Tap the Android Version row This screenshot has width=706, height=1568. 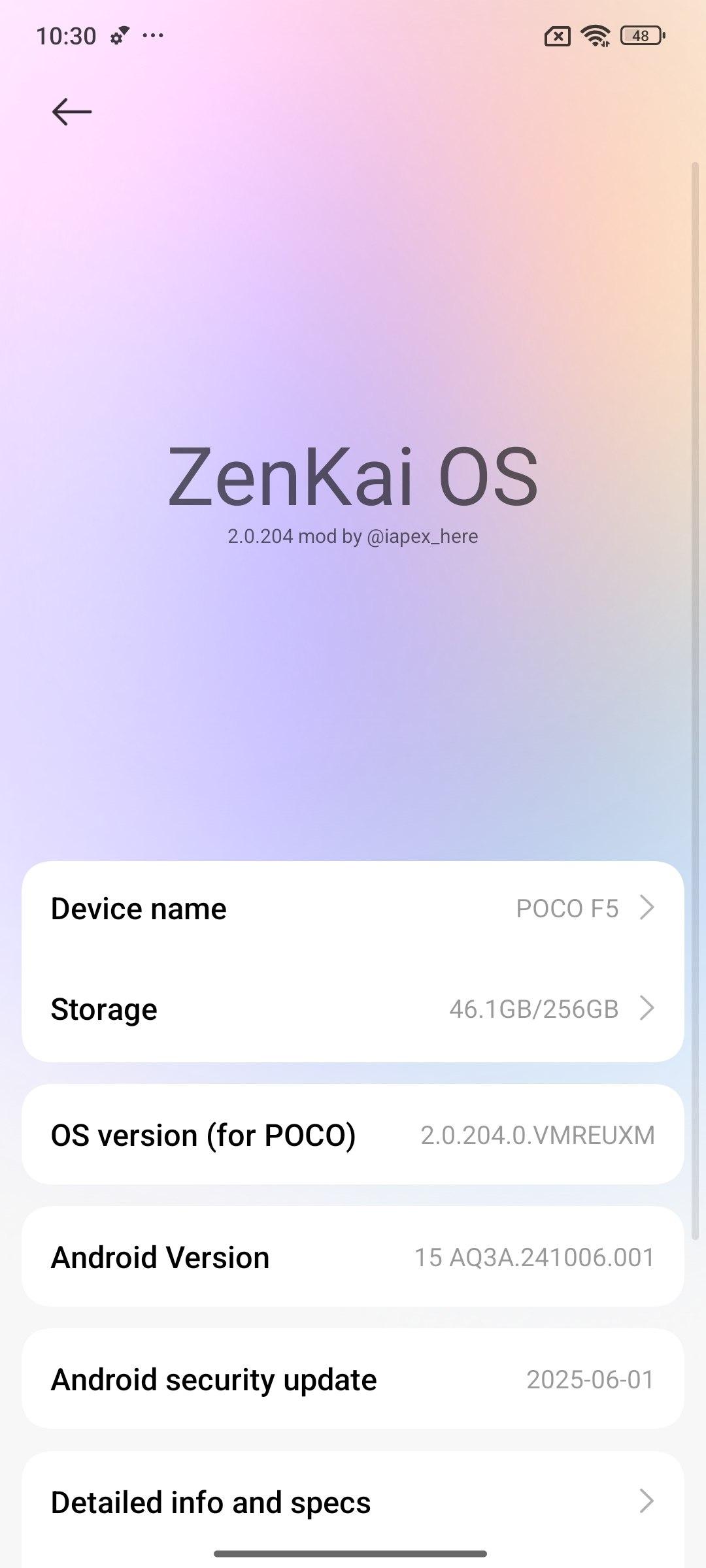(x=353, y=1257)
